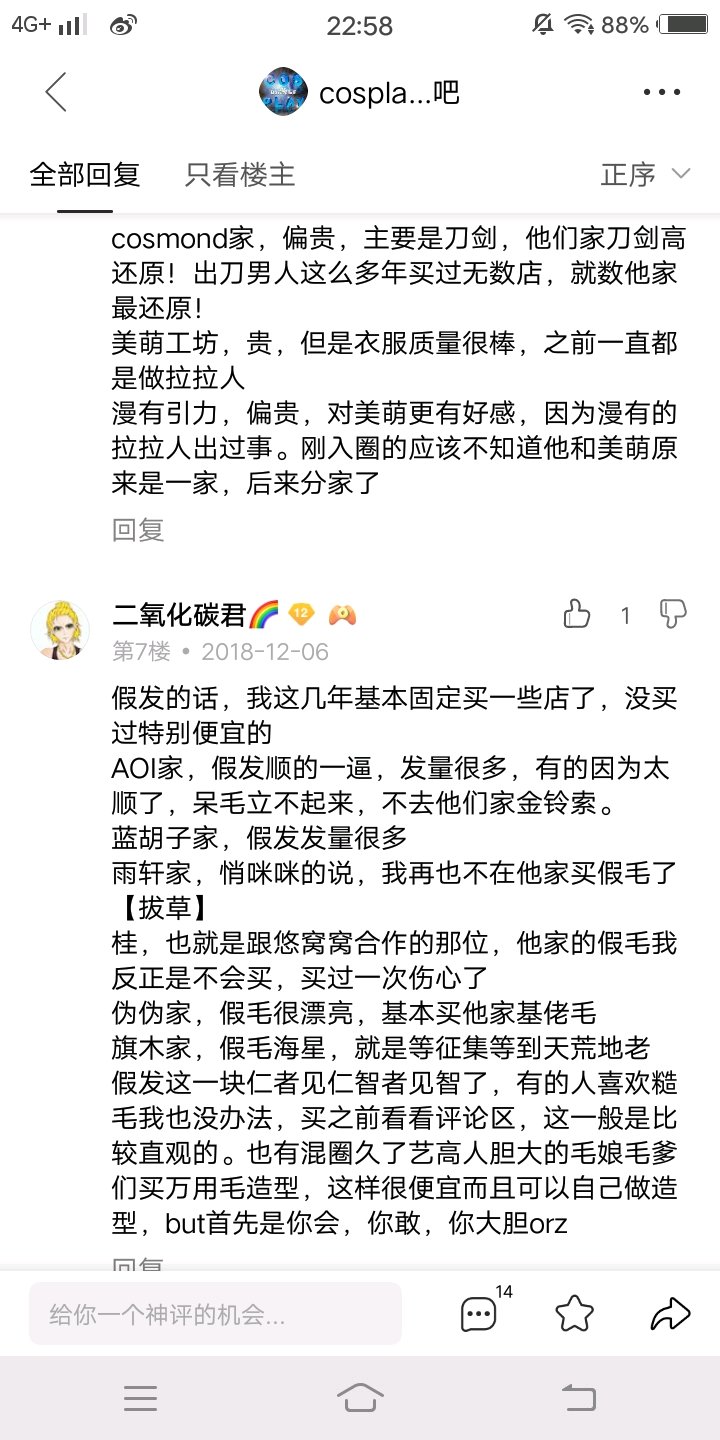This screenshot has height=1440, width=720.
Task: Switch to the 全部回复 tab
Action: (85, 175)
